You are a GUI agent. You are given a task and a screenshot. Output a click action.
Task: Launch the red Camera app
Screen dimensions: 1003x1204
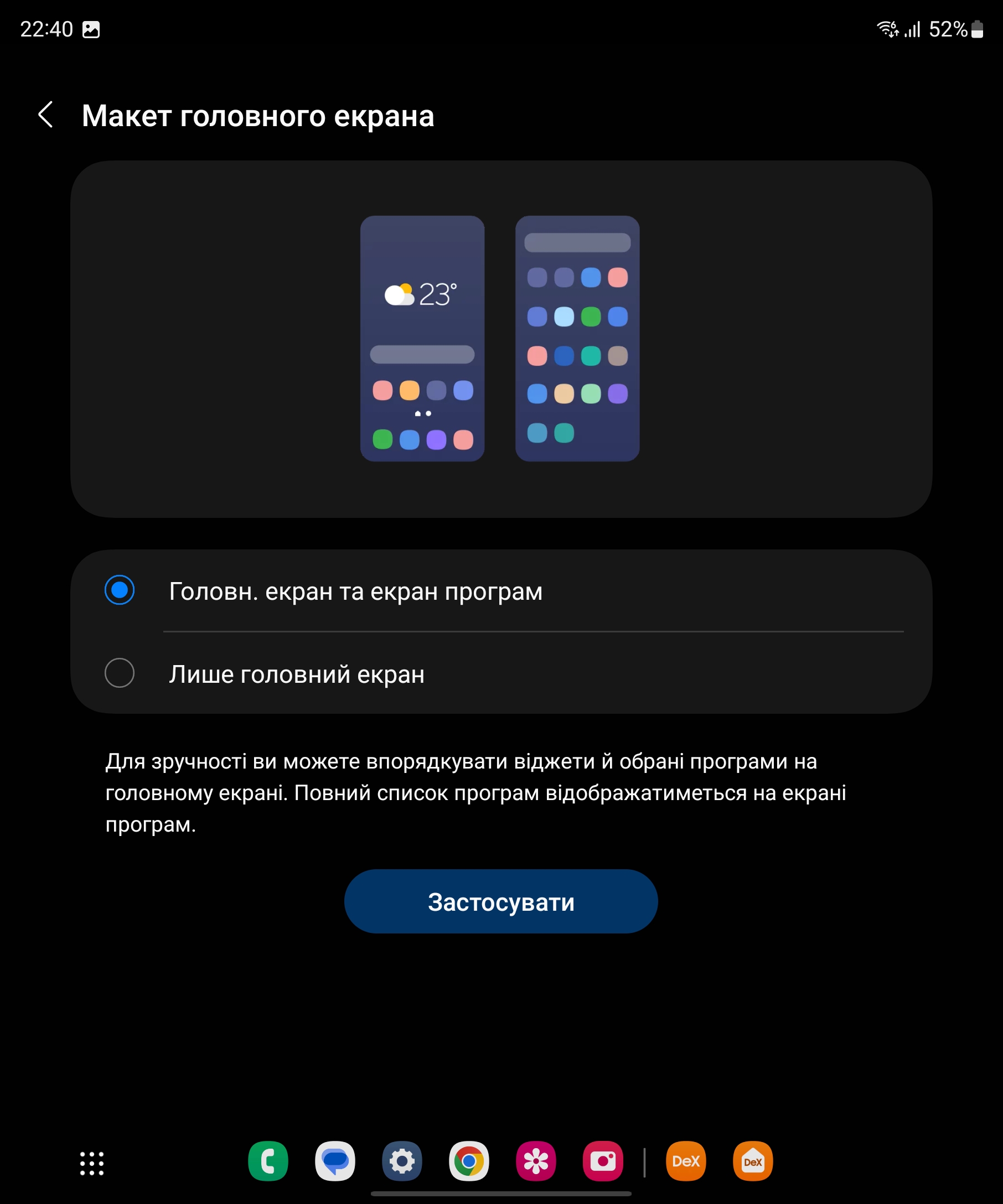coord(603,1161)
